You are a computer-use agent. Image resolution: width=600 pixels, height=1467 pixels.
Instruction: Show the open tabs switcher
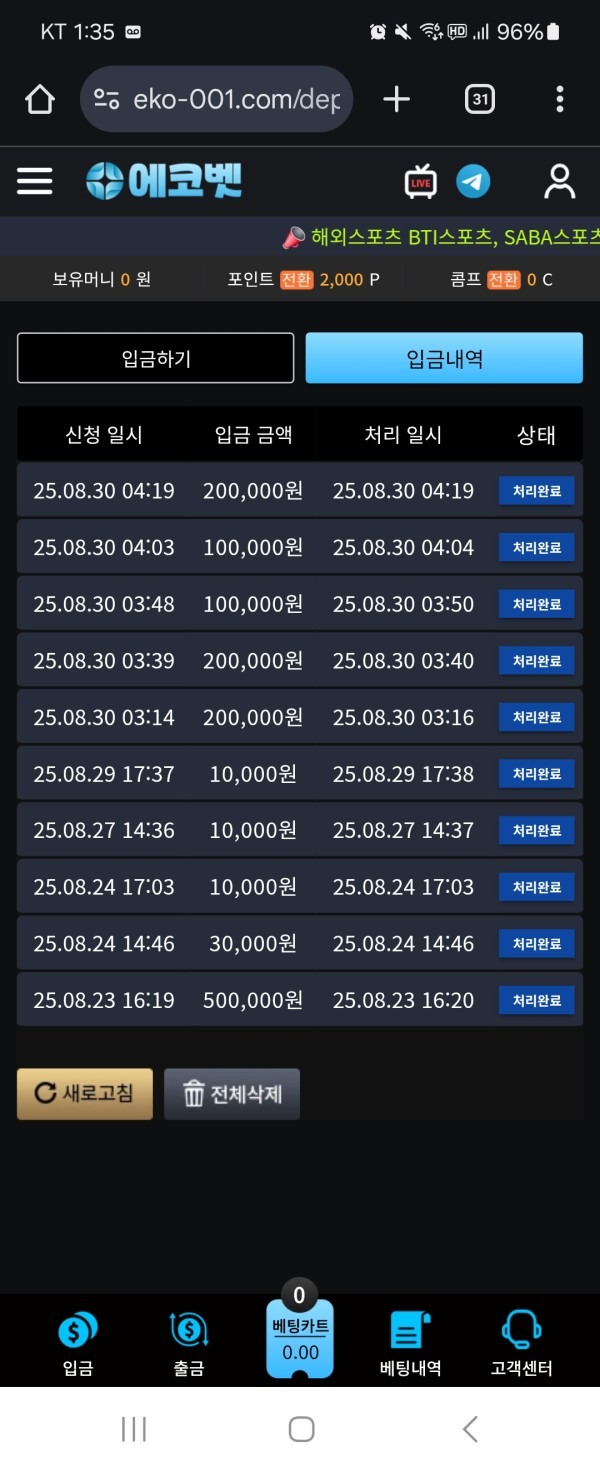[x=480, y=99]
